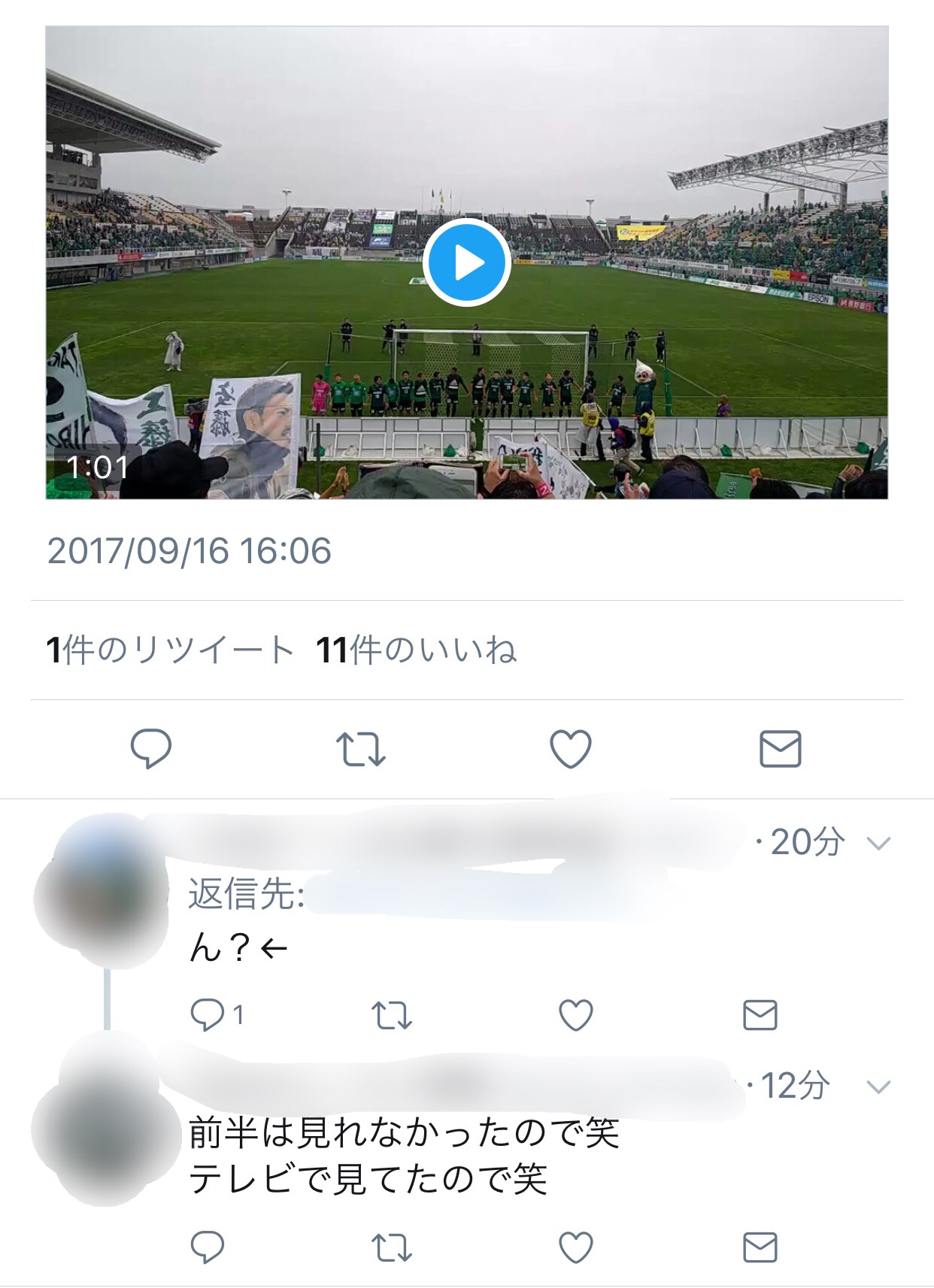
Task: Open the 1件のリツイート list
Action: pyautogui.click(x=170, y=650)
